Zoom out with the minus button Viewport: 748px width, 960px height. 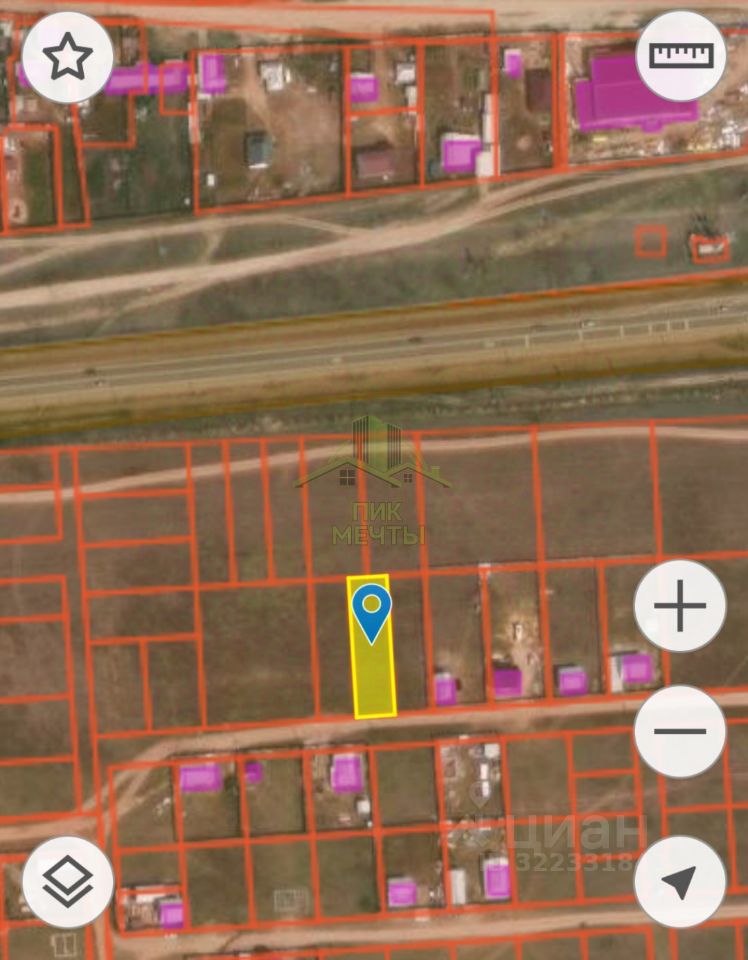click(x=680, y=731)
